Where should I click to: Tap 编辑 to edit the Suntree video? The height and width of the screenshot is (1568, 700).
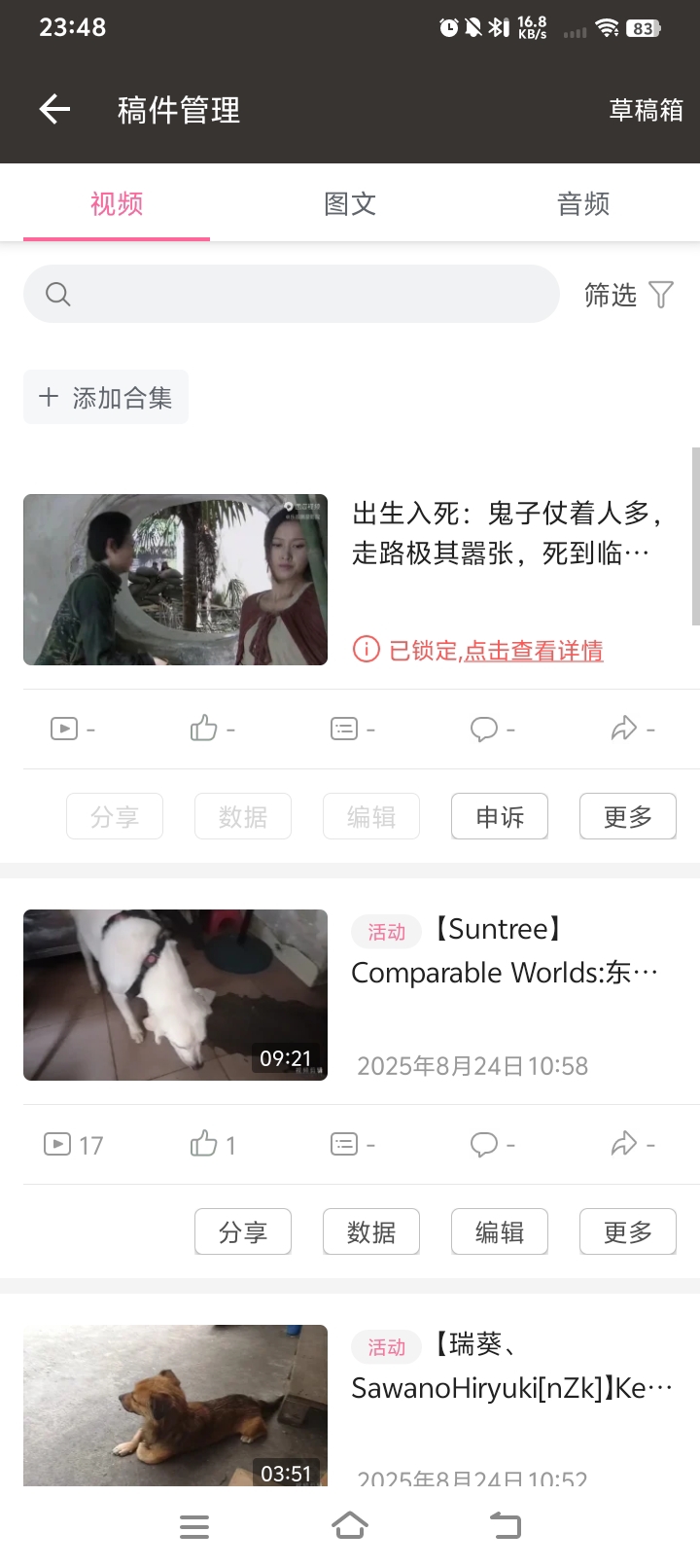pyautogui.click(x=500, y=1231)
